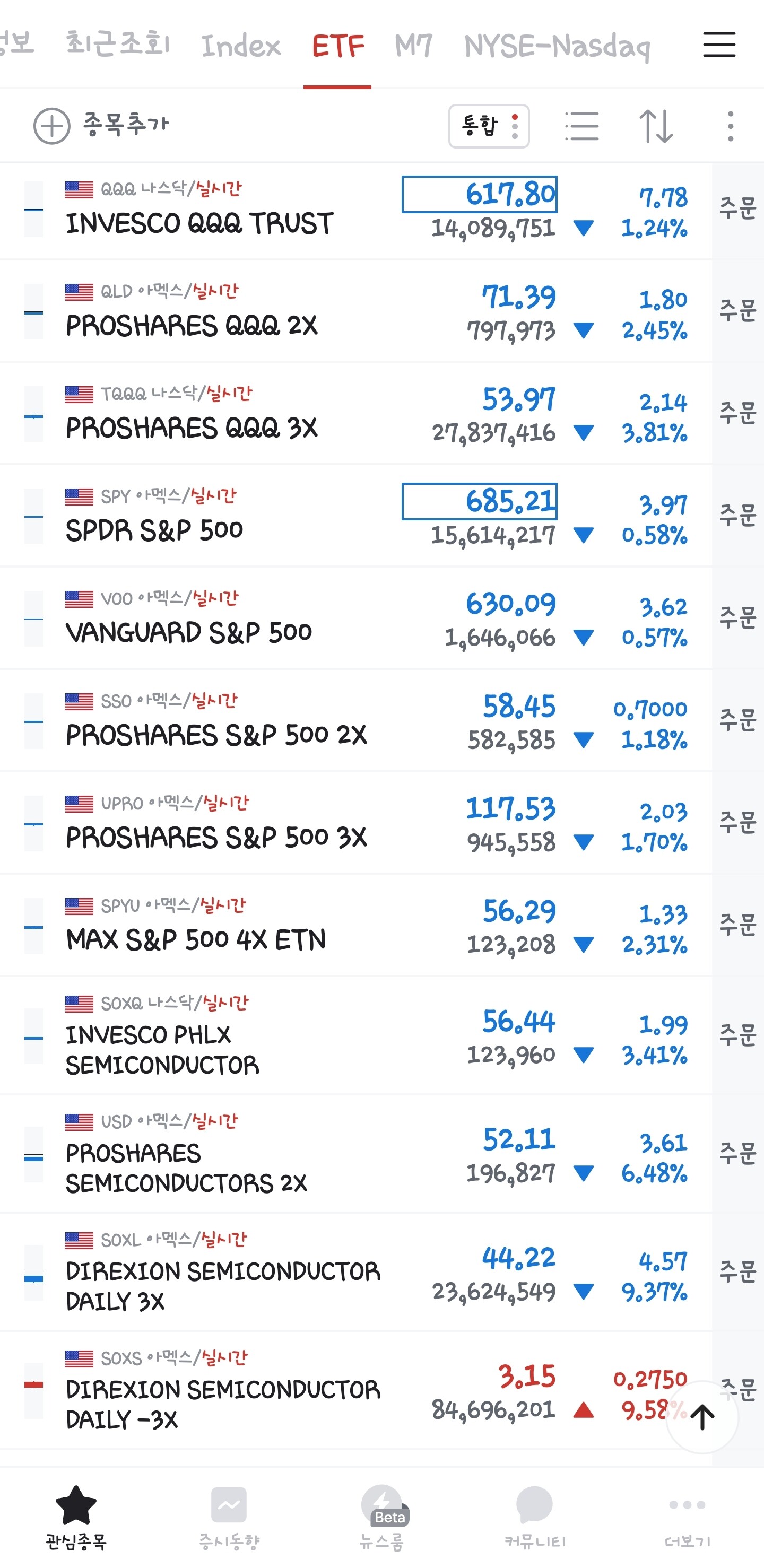This screenshot has height=1568, width=764.
Task: Open the three-dot overflow menu
Action: tap(730, 126)
